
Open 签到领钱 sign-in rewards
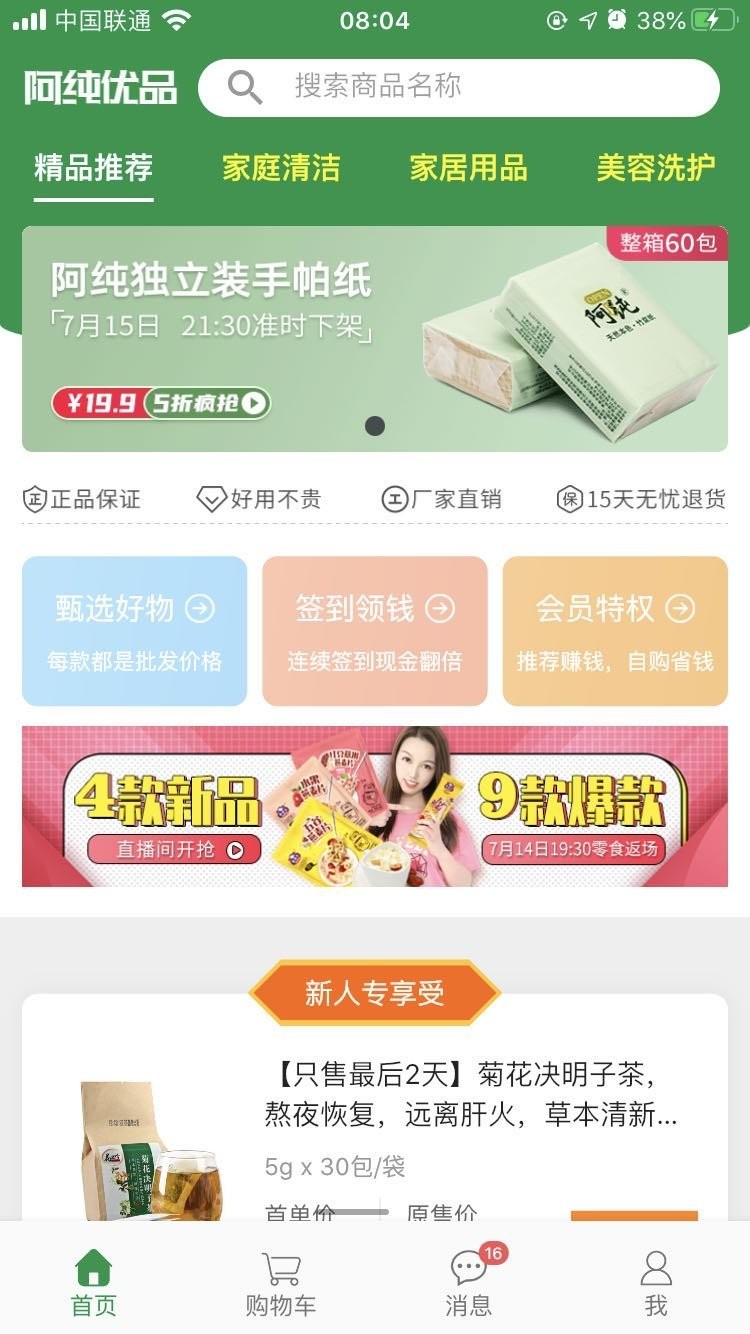pos(374,631)
